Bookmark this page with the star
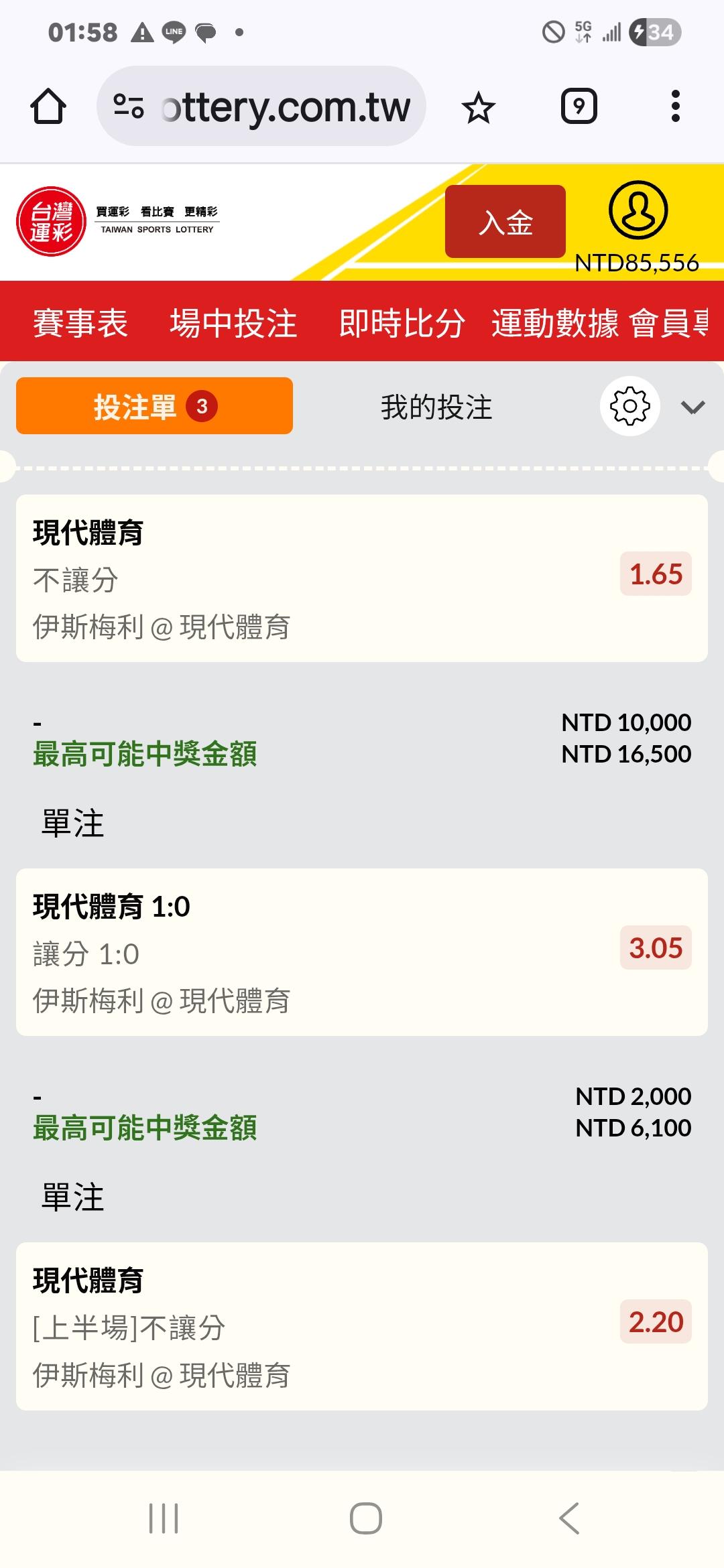Image resolution: width=724 pixels, height=1568 pixels. 479,107
